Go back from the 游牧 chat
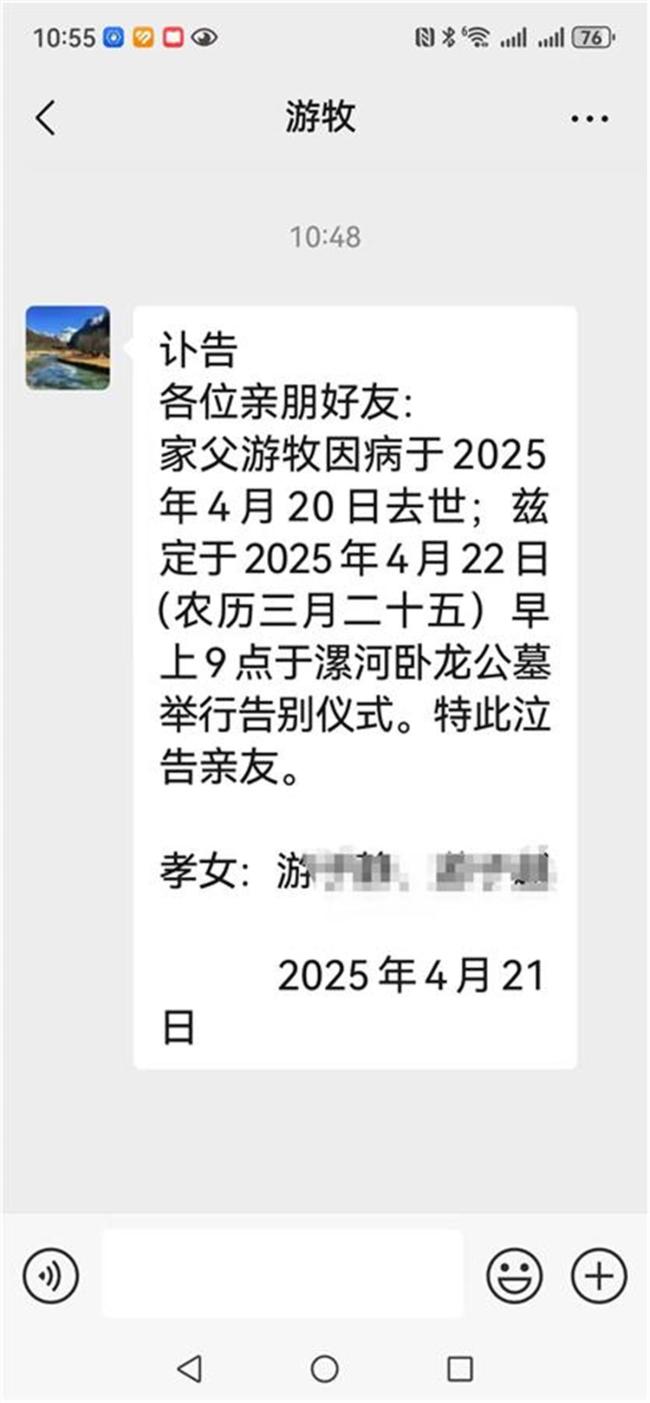This screenshot has width=650, height=1403. (x=46, y=118)
